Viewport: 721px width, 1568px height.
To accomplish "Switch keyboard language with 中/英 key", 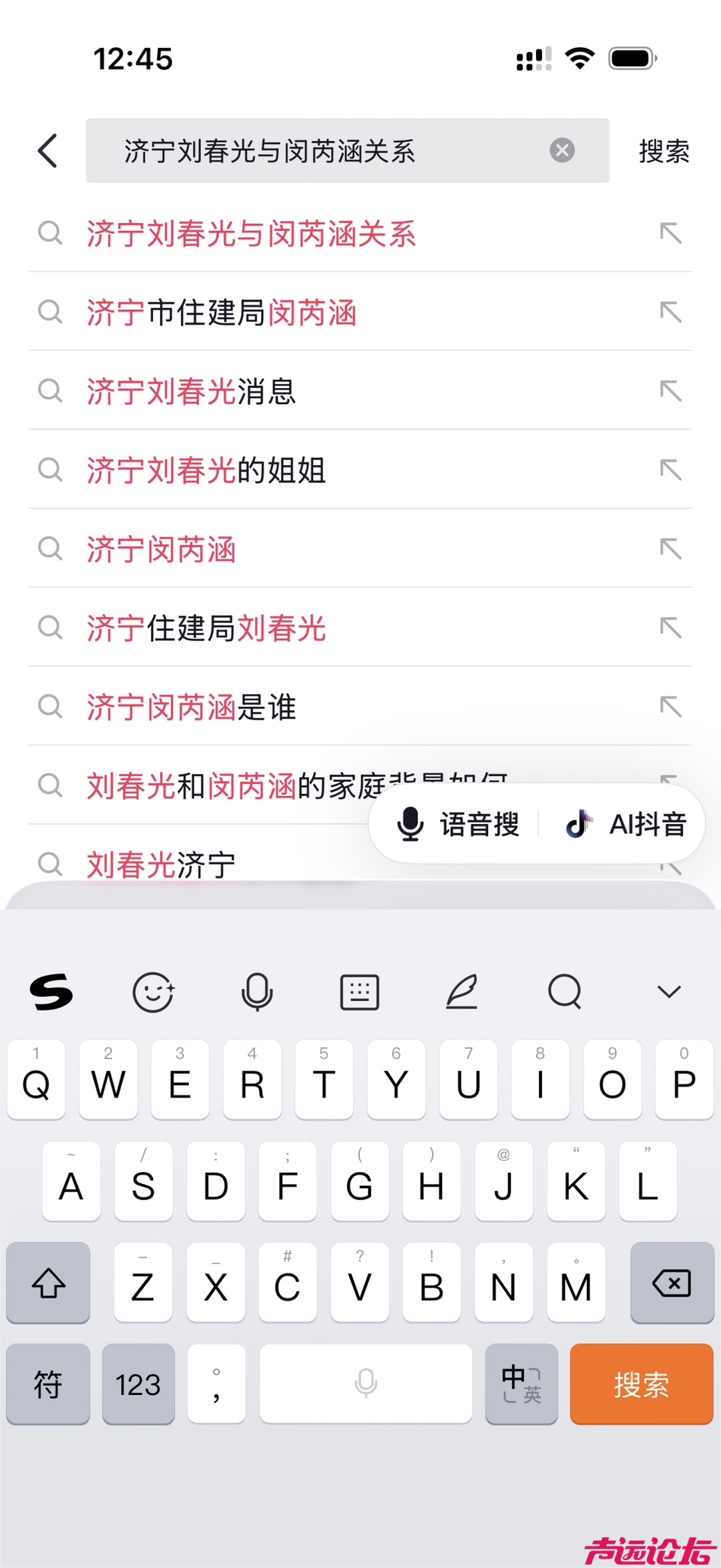I will (x=521, y=1384).
